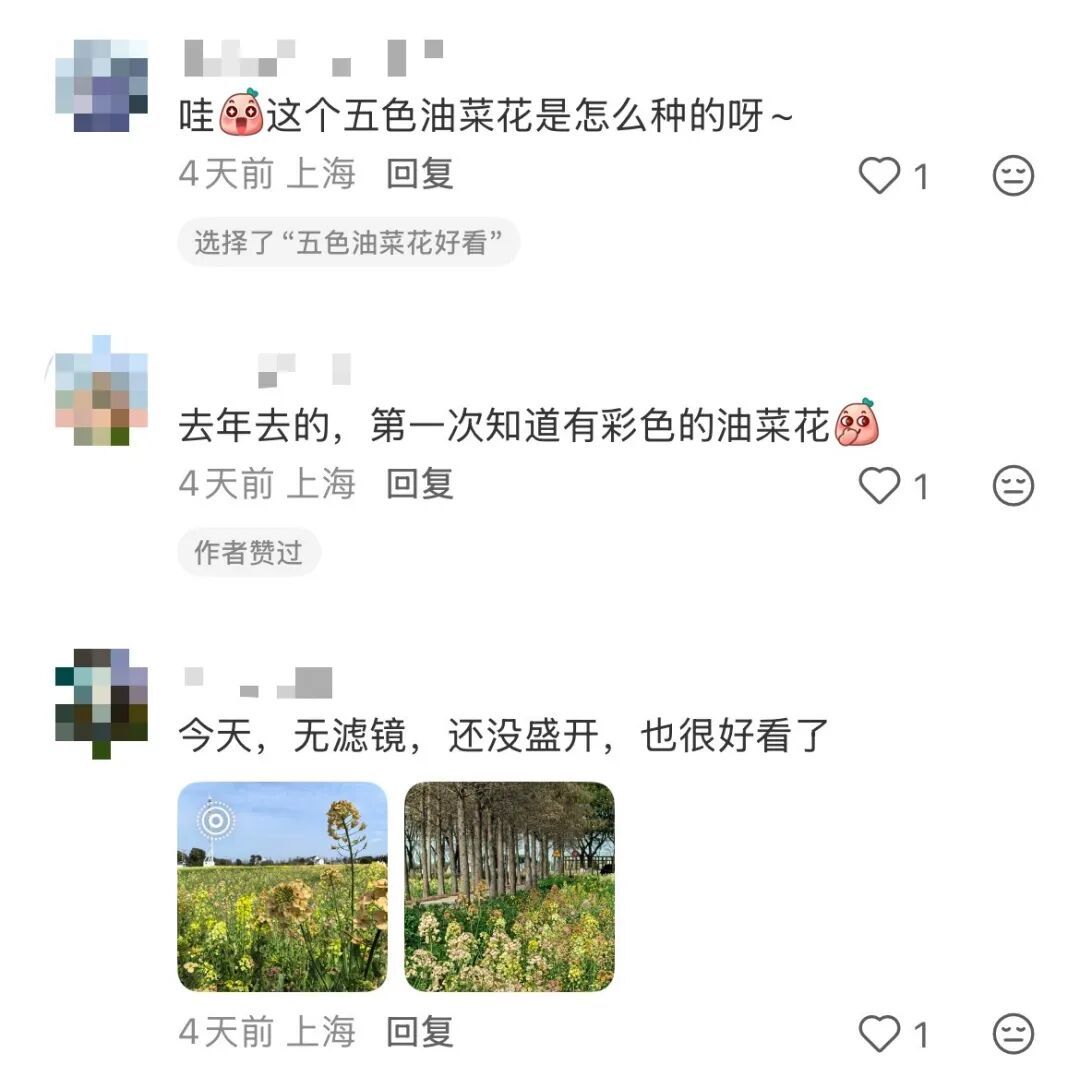Tap the 选择了“五色油菜花好看” chip
This screenshot has width=1080, height=1065.
point(348,243)
